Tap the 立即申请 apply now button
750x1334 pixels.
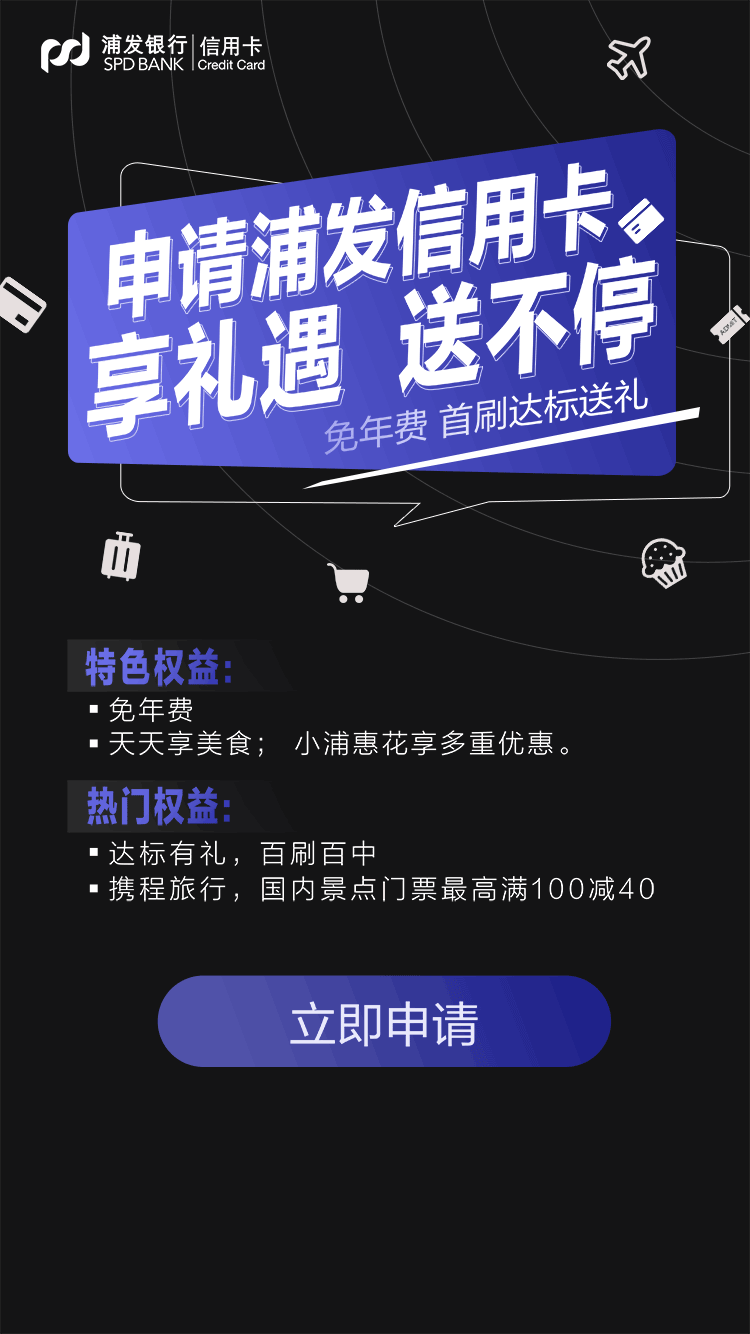coord(384,1021)
